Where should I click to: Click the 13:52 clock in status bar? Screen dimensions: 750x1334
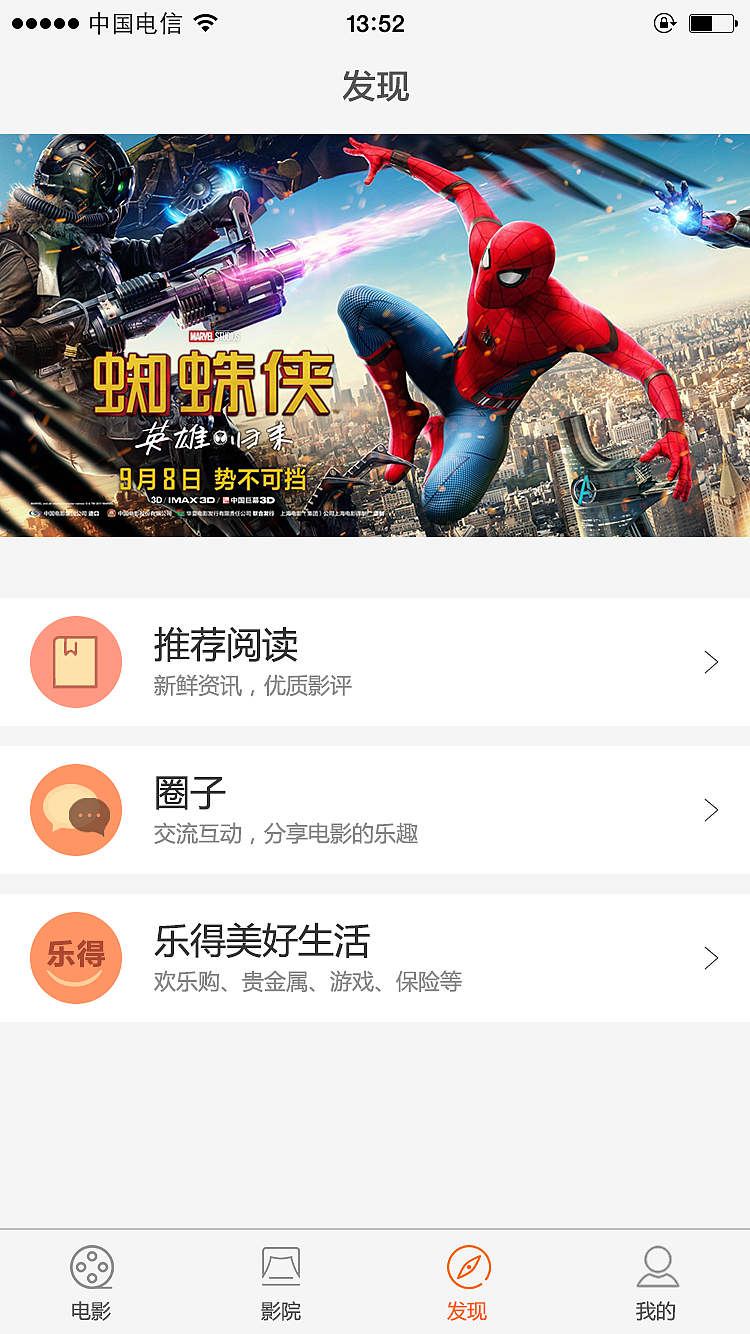375,23
